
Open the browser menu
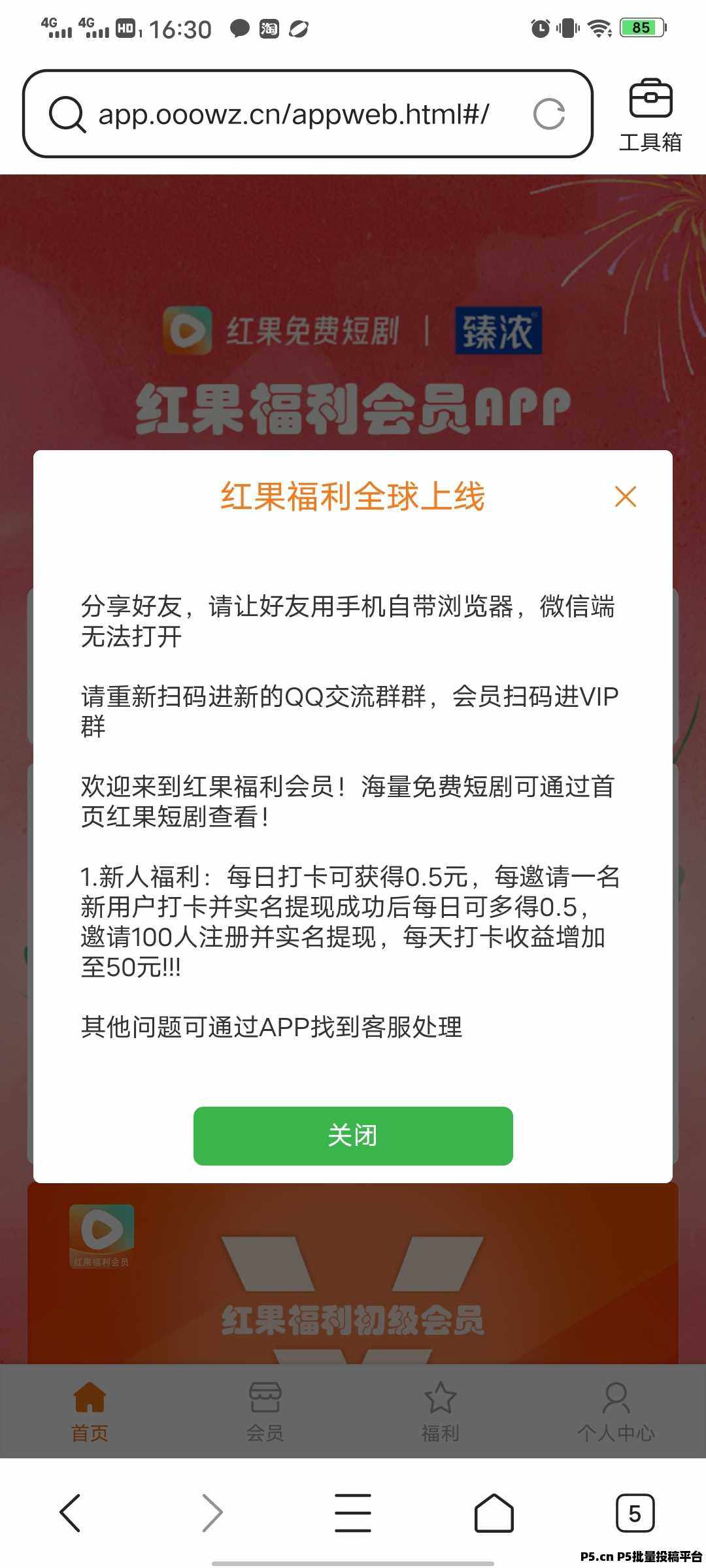point(353,1512)
